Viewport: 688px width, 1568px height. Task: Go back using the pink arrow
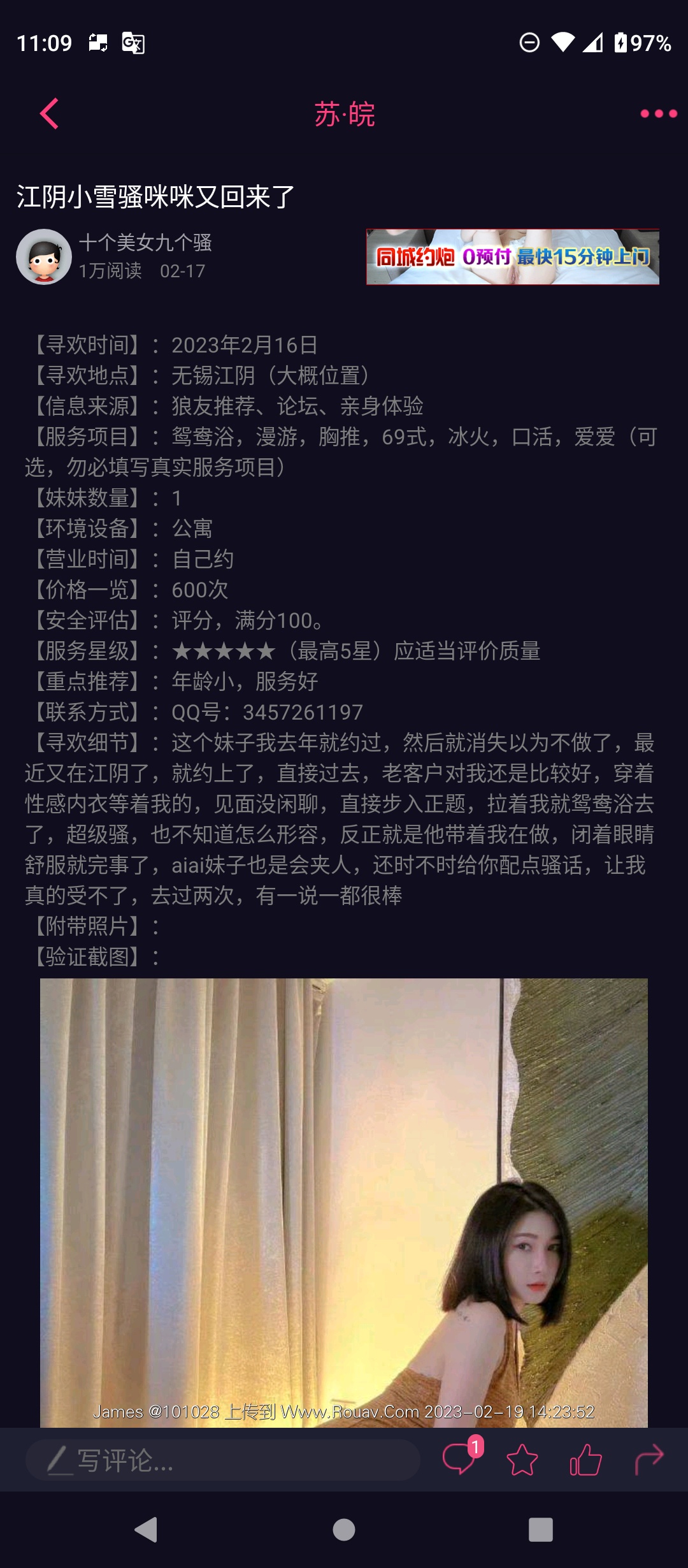tap(49, 114)
